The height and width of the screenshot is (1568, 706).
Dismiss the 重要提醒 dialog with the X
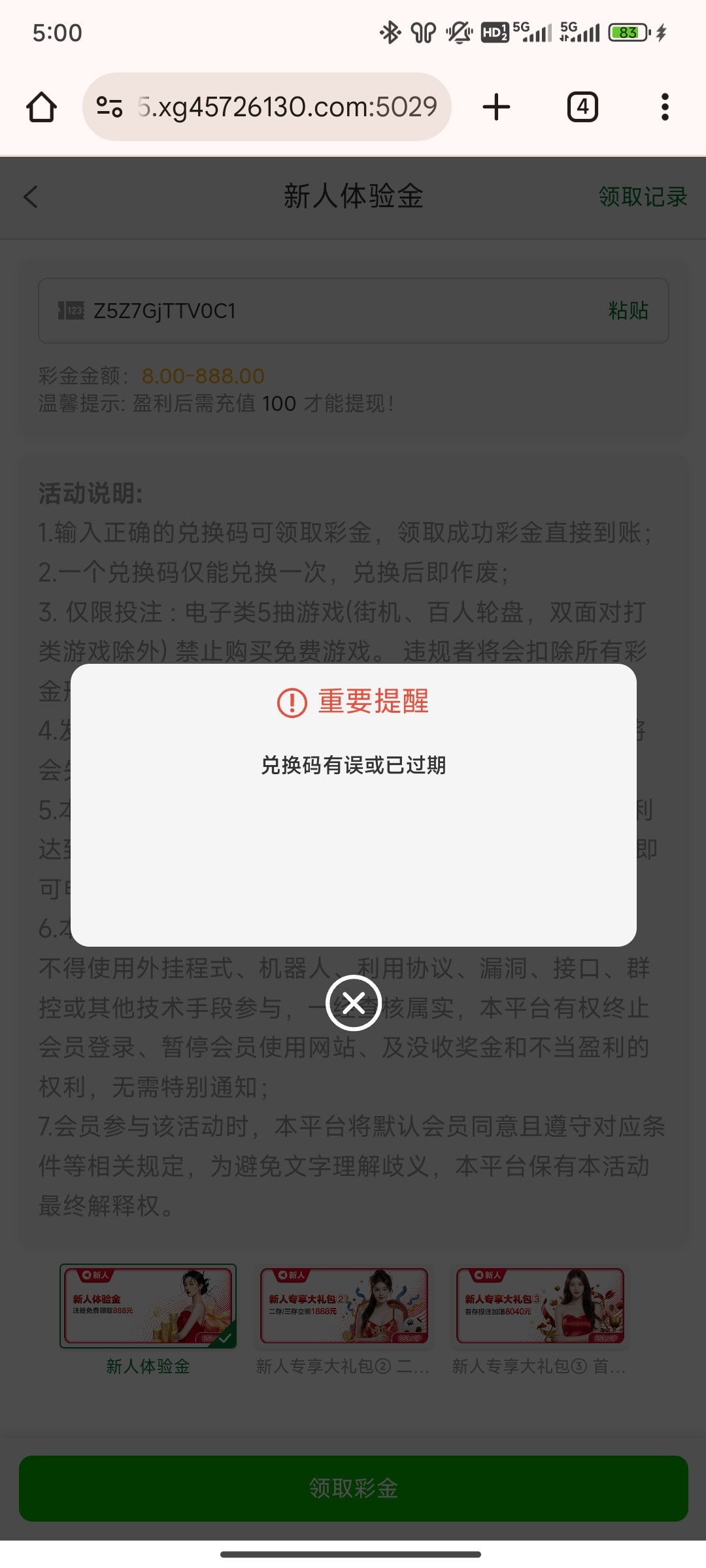(353, 1002)
